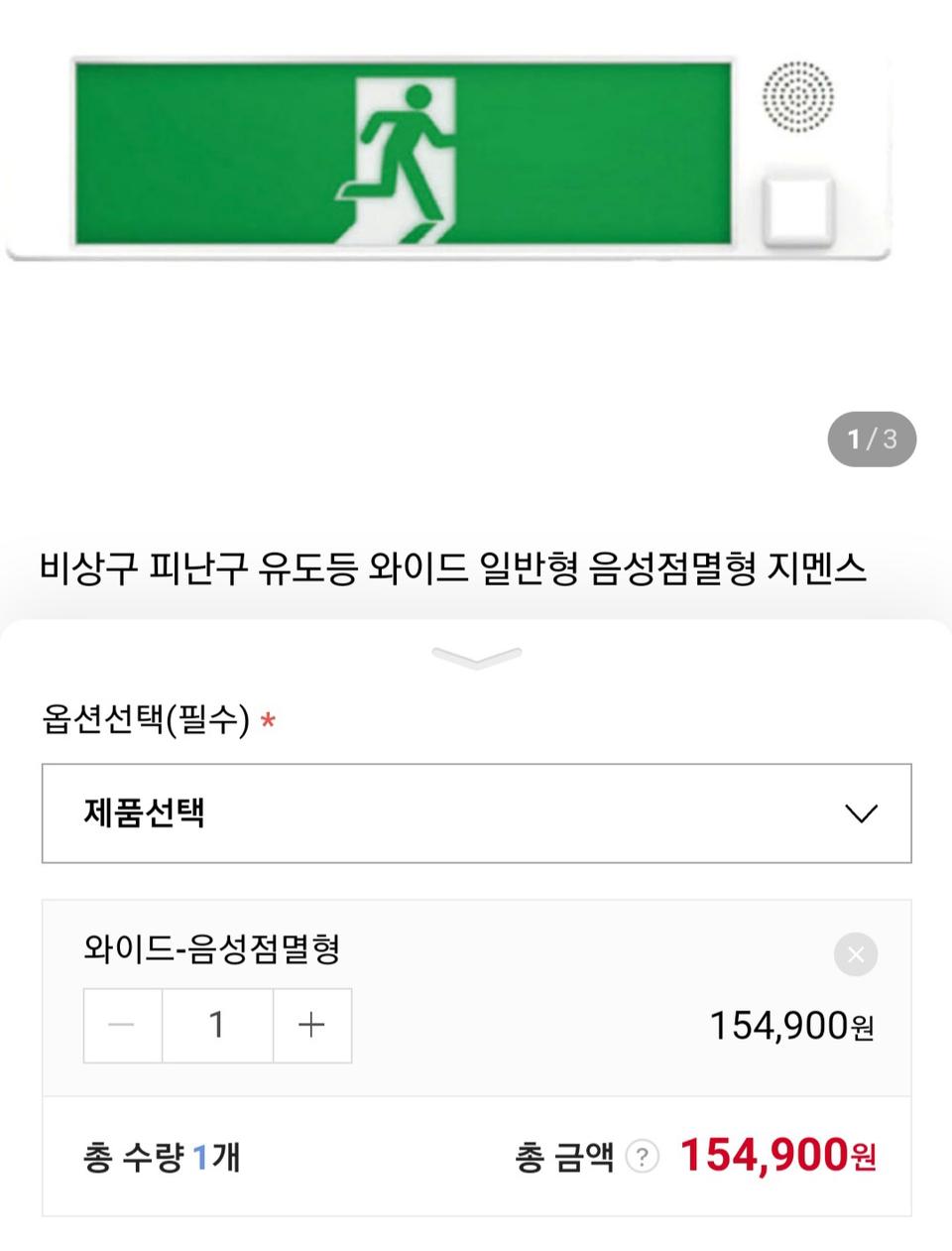This screenshot has width=952, height=1251.
Task: Tap the plus icon to increase quantity
Action: (312, 1025)
